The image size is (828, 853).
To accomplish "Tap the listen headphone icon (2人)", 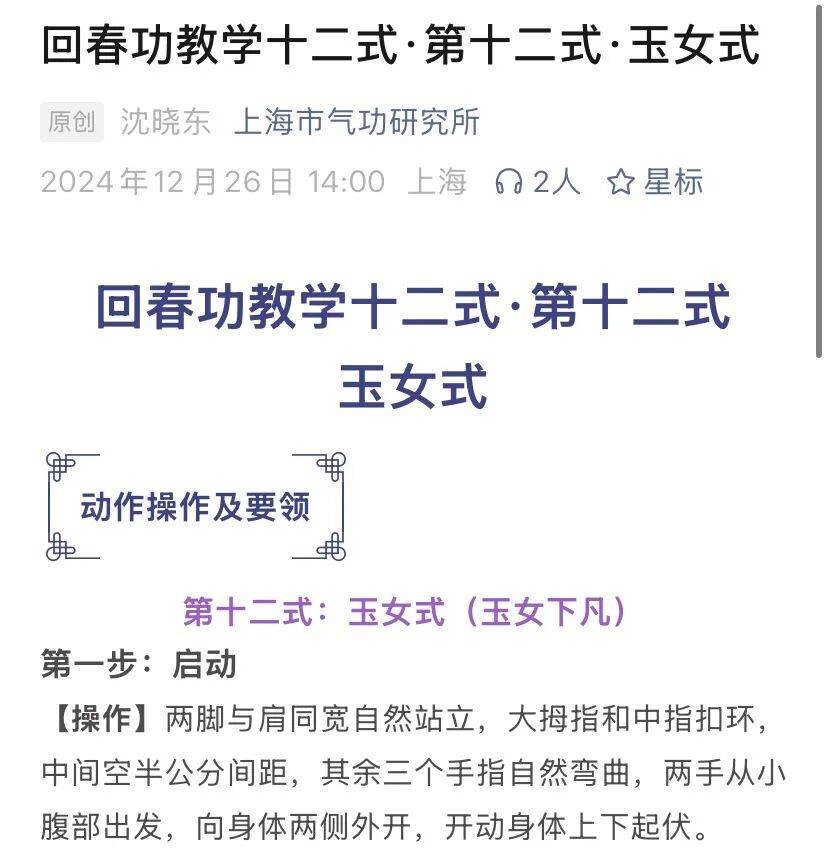I will pyautogui.click(x=509, y=182).
